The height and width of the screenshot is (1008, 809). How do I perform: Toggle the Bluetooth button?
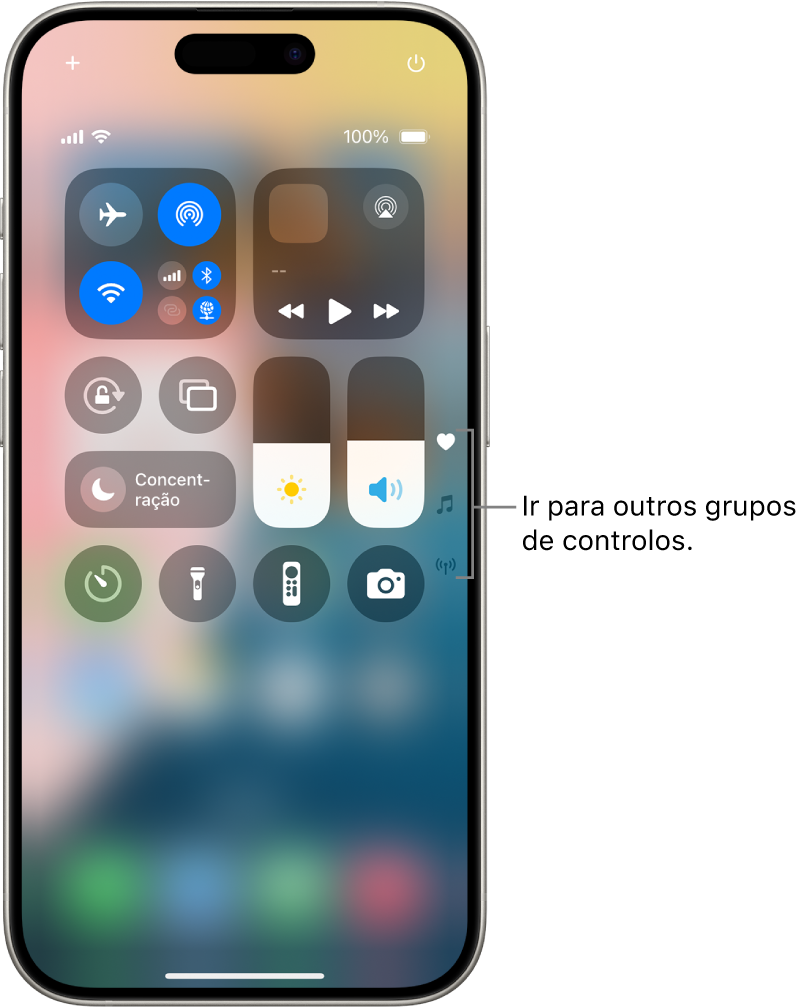[207, 276]
